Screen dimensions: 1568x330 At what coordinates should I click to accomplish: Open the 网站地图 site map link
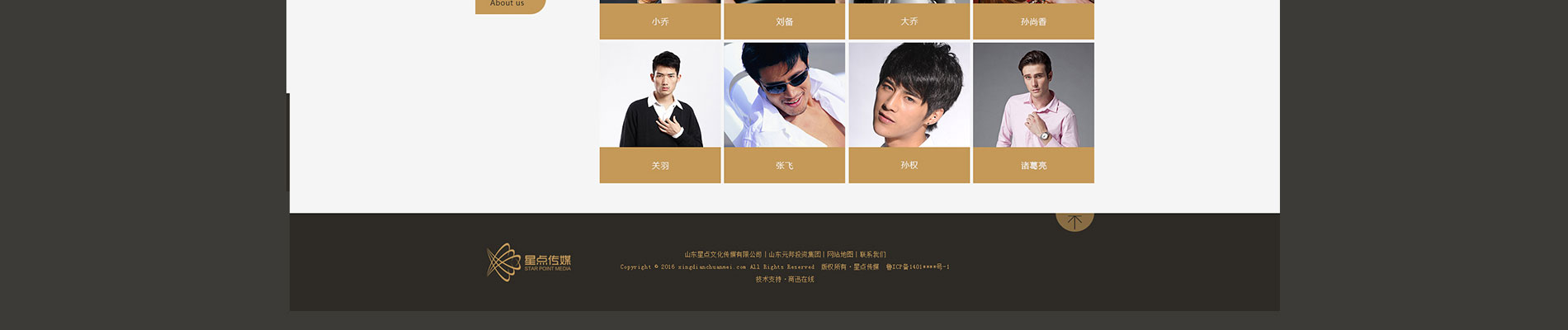[x=840, y=255]
